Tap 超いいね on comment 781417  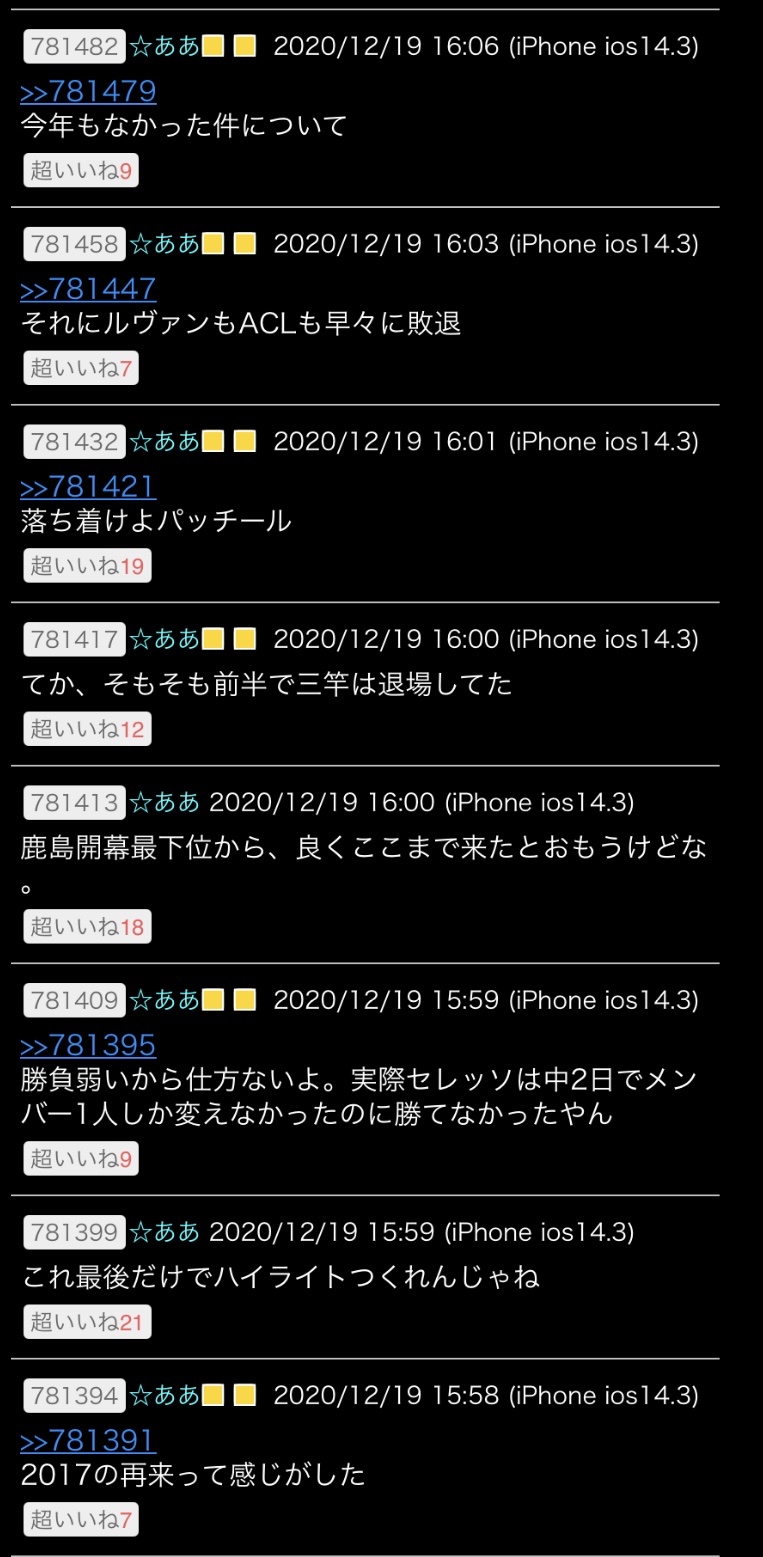coord(86,730)
